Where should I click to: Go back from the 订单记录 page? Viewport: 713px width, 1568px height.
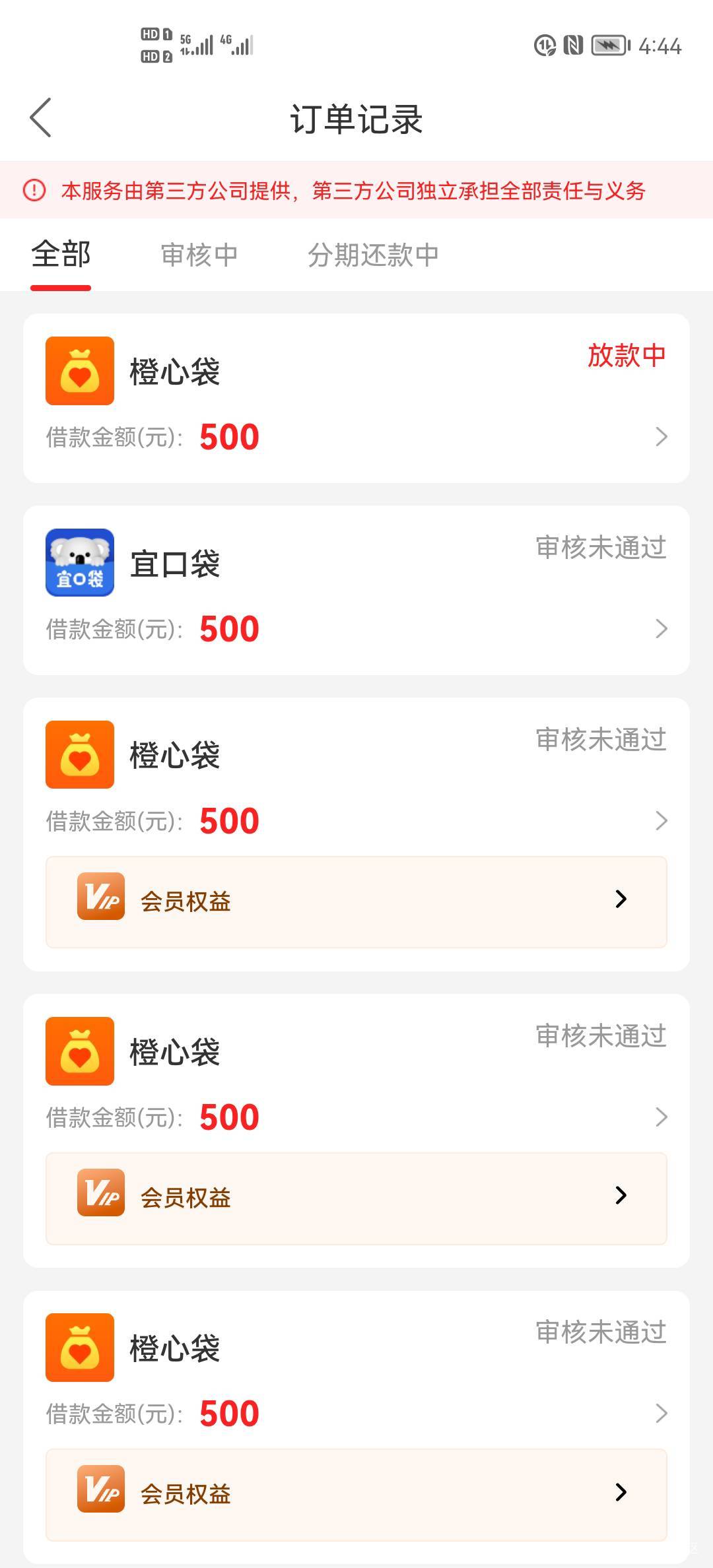(41, 118)
